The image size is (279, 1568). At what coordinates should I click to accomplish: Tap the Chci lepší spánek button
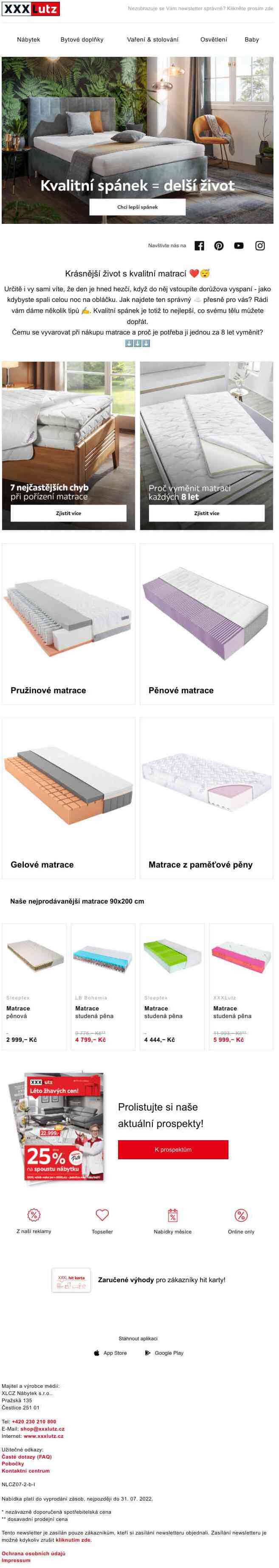pos(137,207)
